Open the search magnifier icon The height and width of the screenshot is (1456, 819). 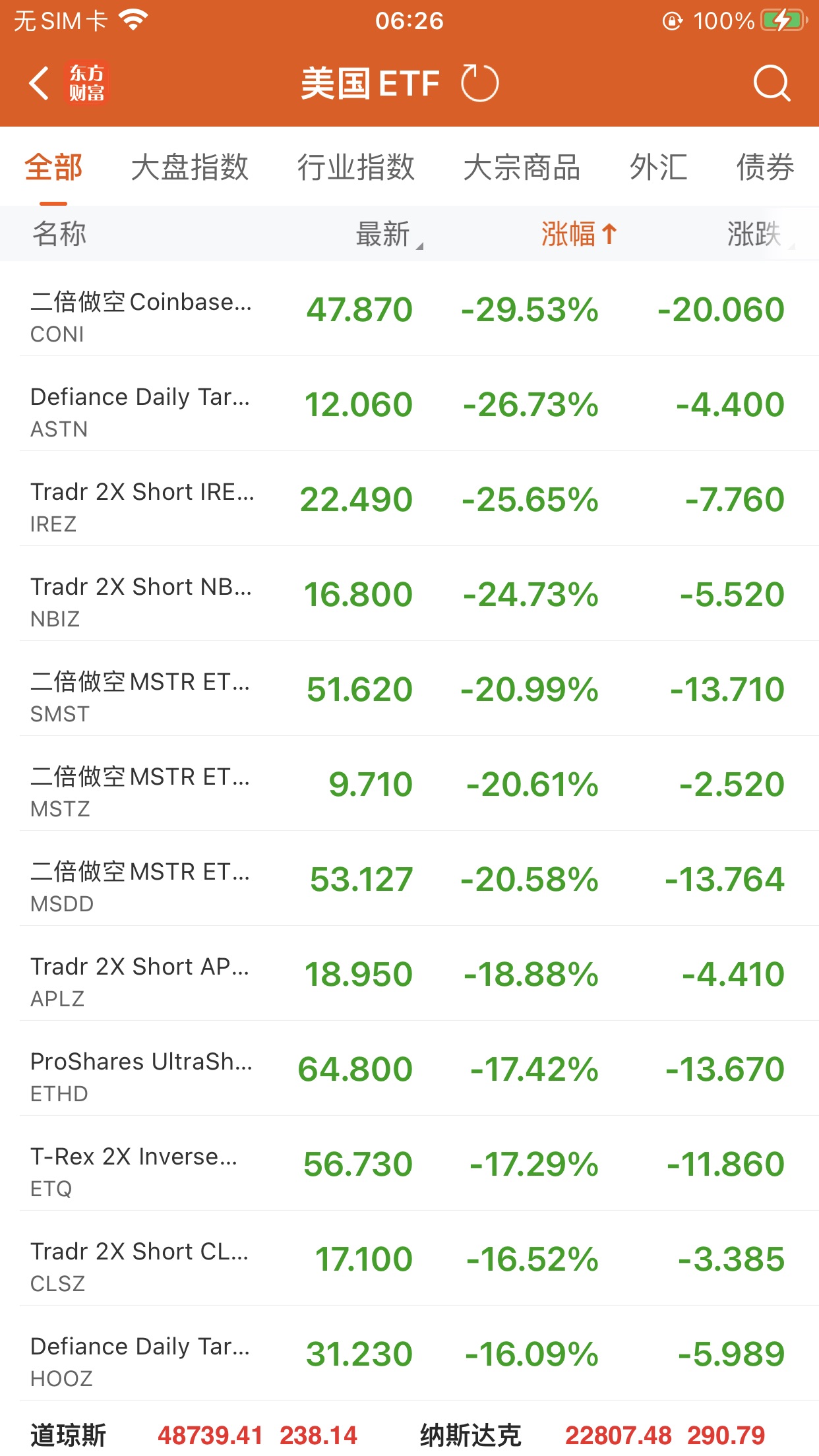click(771, 84)
